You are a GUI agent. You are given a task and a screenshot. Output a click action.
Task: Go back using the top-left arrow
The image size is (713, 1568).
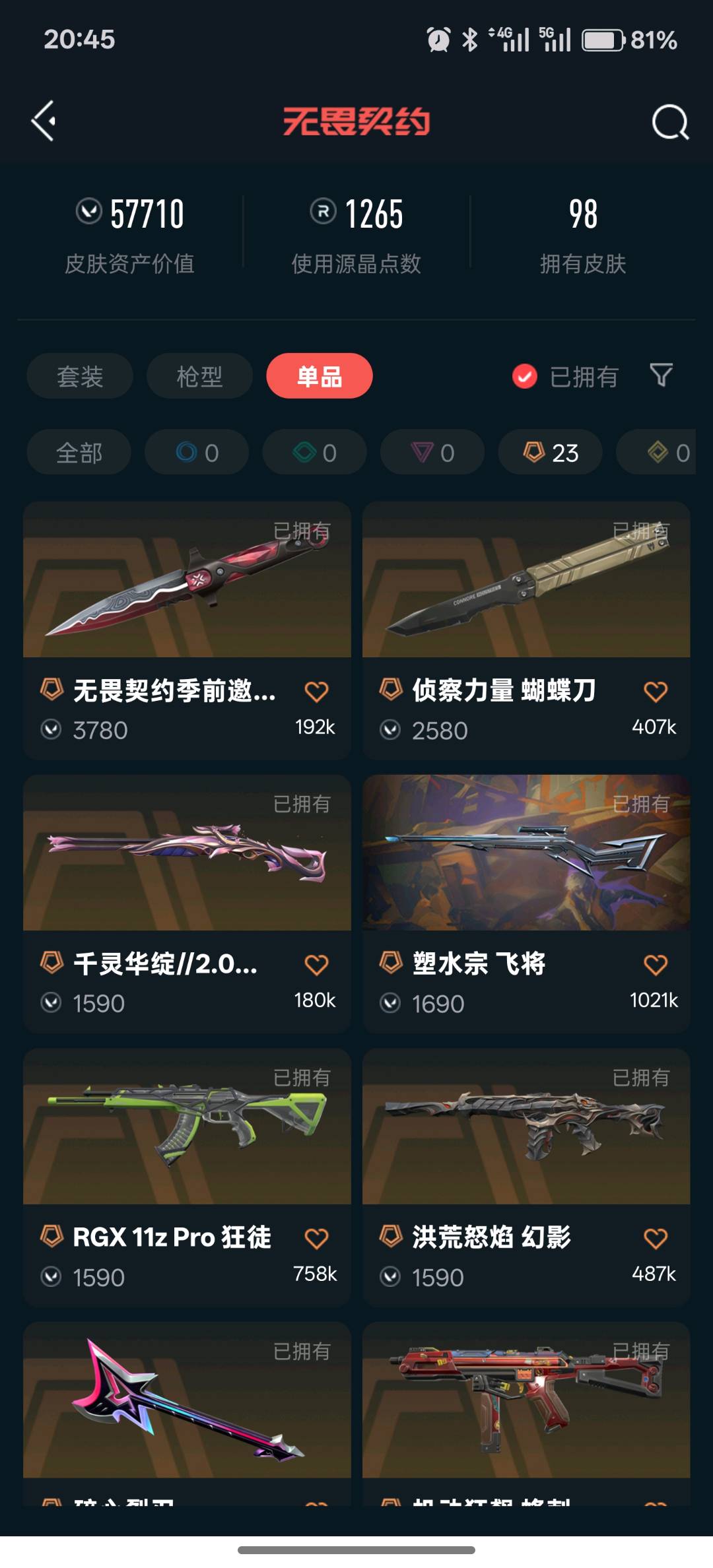tap(44, 121)
